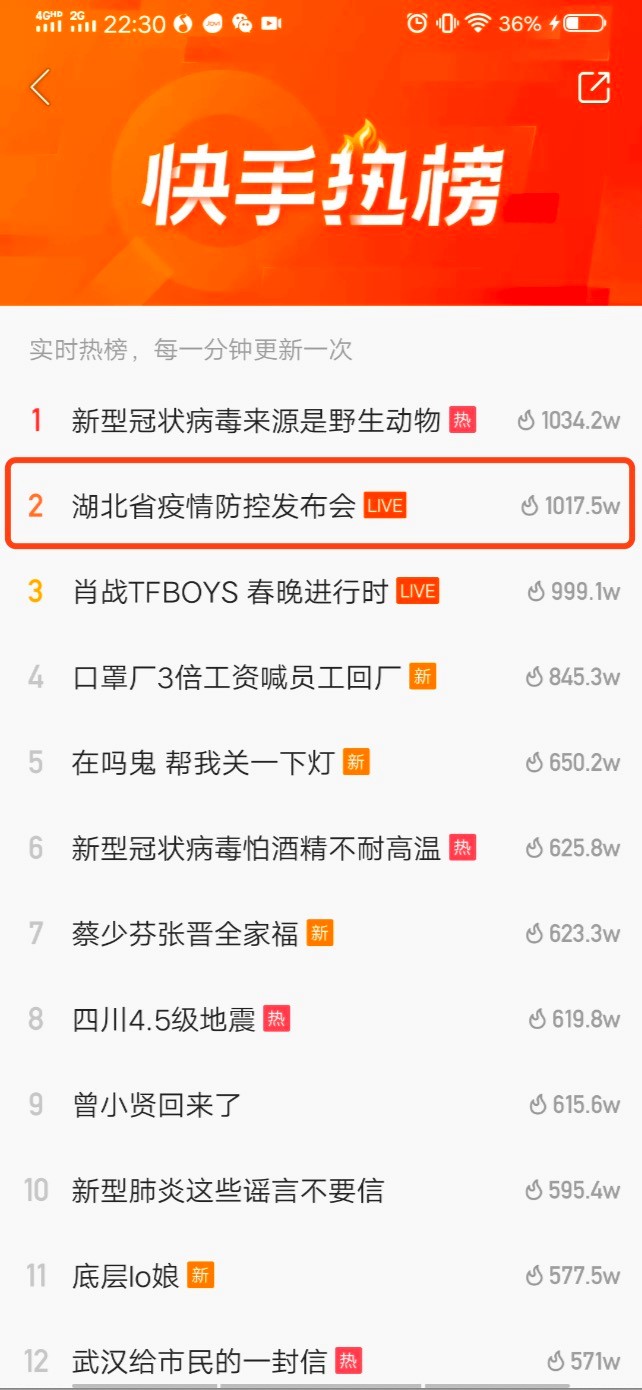Open topic 曾小贤回来了
This screenshot has height=1390, width=642.
tap(157, 1105)
